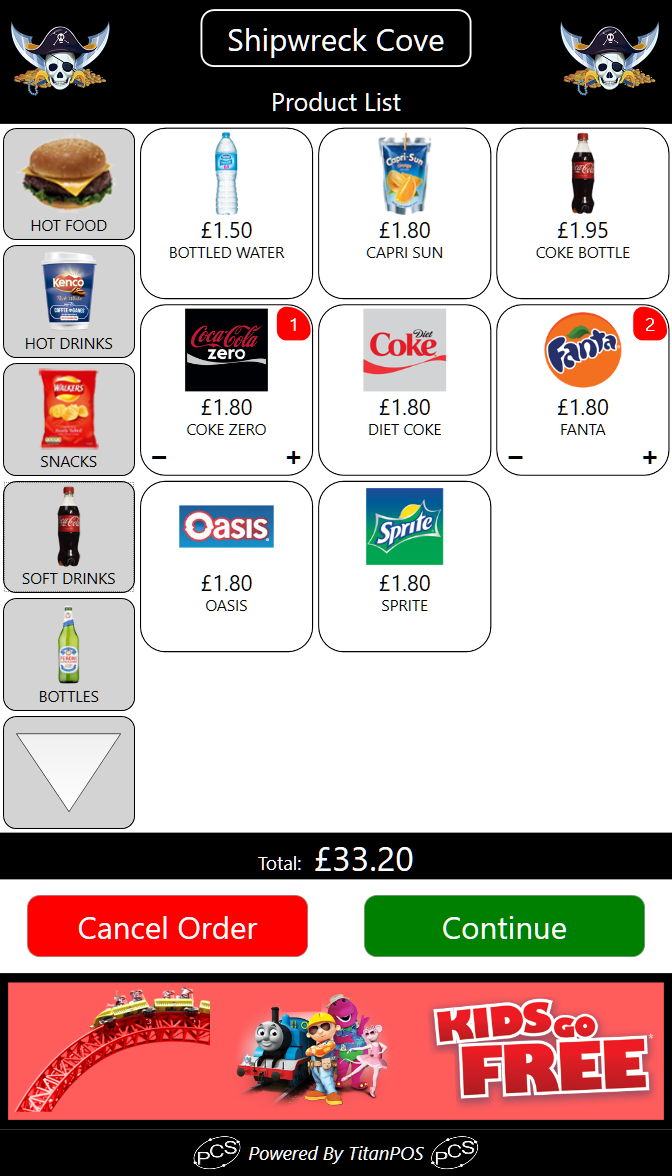The image size is (672, 1176).
Task: Switch to the Bottles category
Action: pos(69,655)
